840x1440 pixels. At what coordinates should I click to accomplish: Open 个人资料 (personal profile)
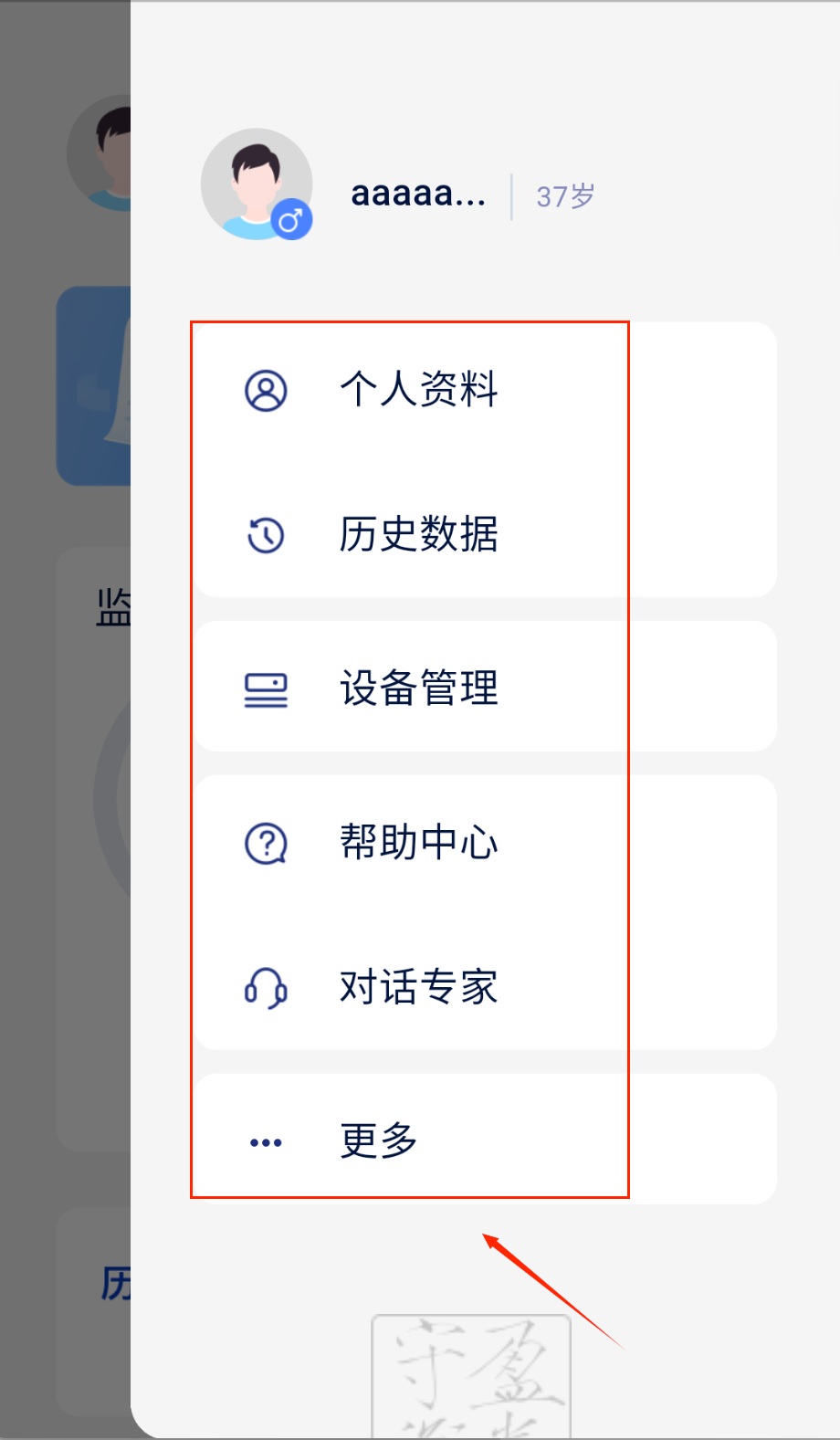(418, 390)
